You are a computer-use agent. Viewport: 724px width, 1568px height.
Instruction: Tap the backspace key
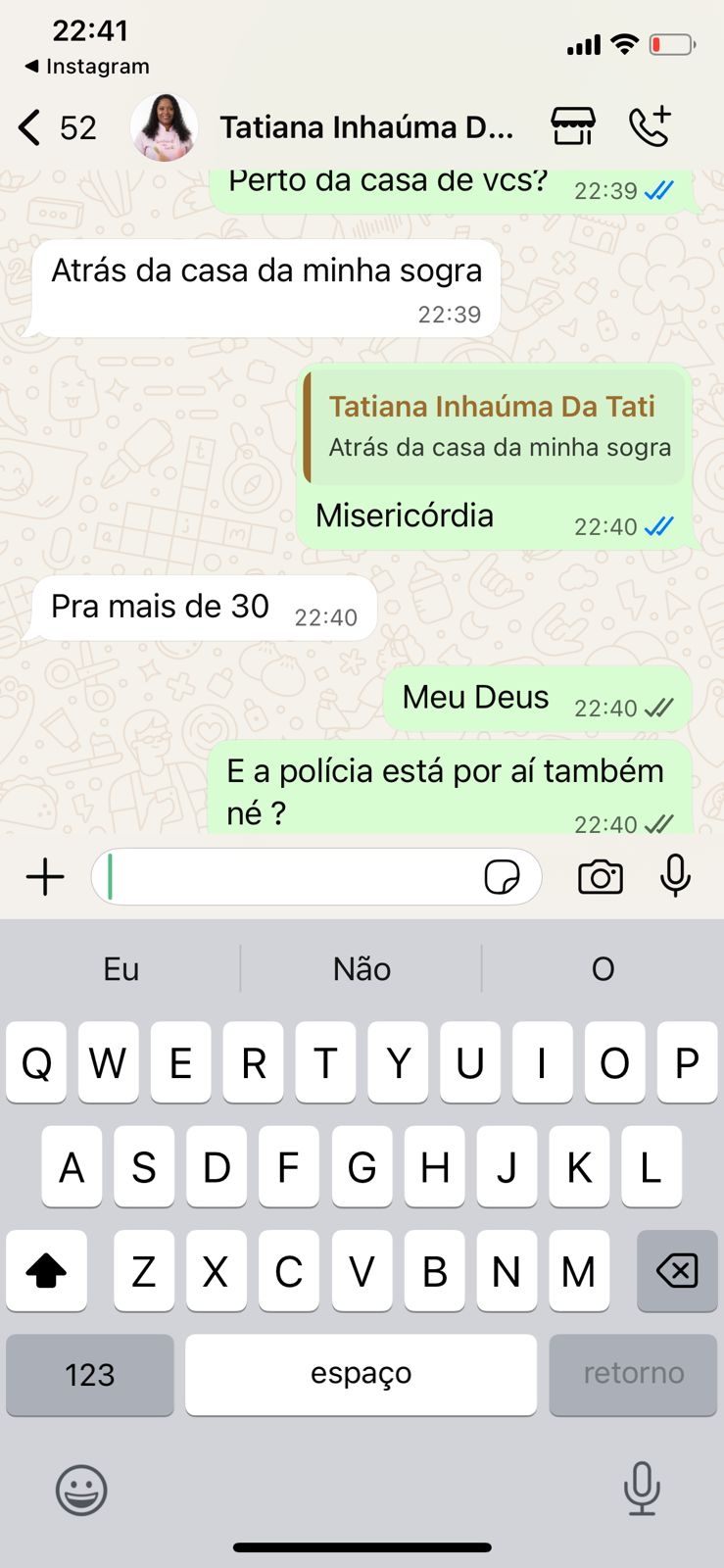coord(677,1271)
